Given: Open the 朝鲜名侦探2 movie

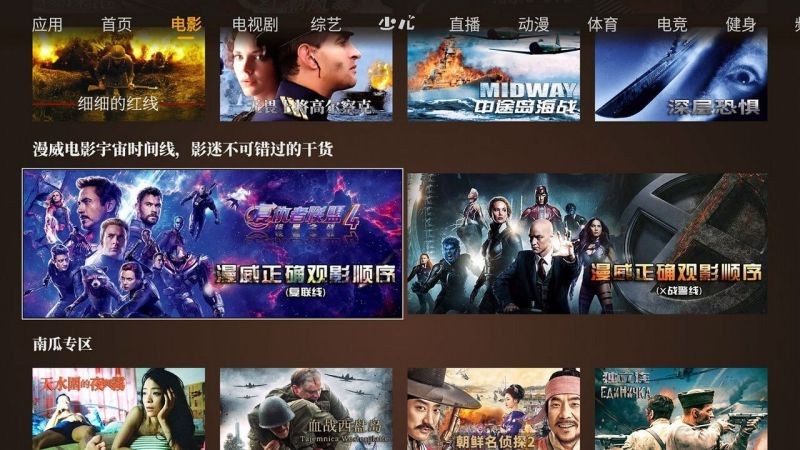Looking at the screenshot, I should coord(493,409).
